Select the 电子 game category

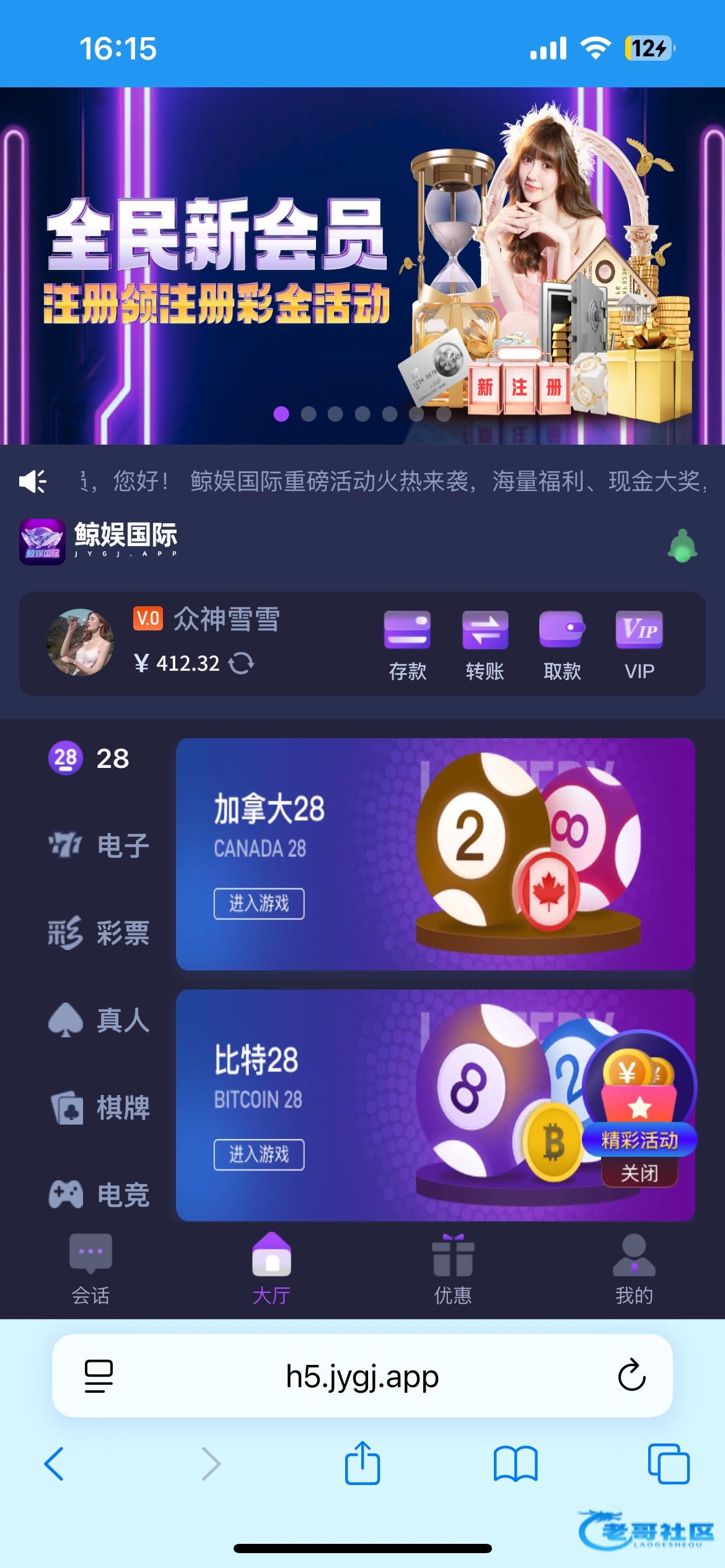tap(99, 845)
